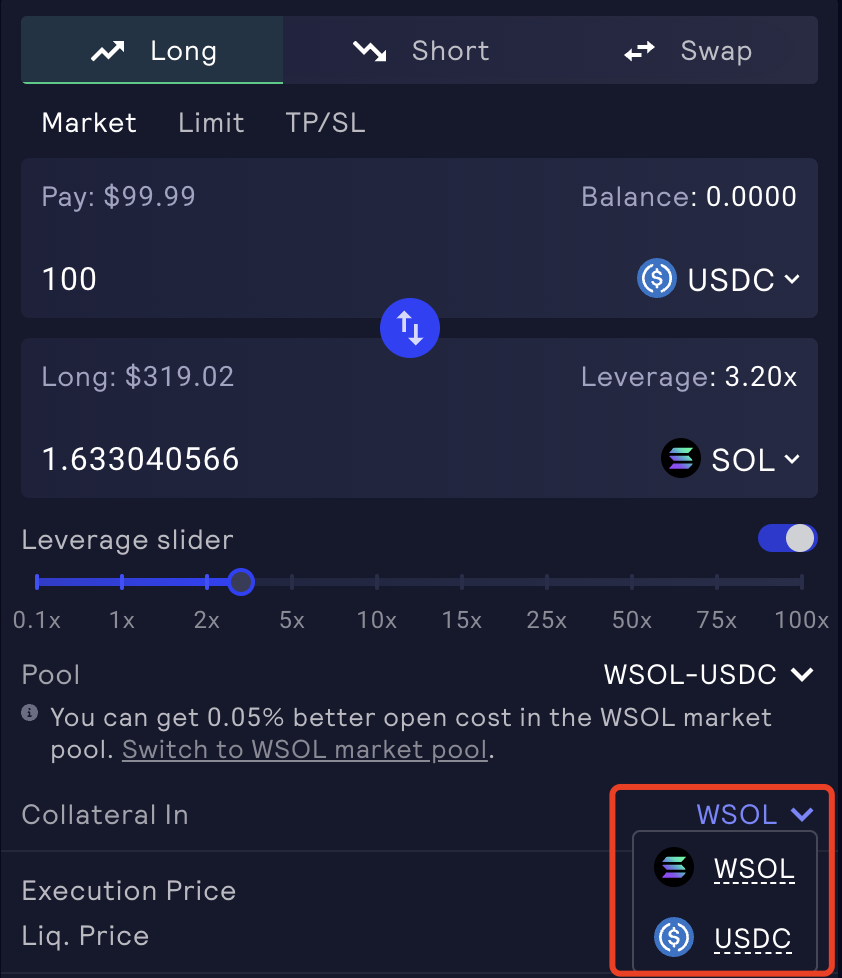Image resolution: width=842 pixels, height=978 pixels.
Task: Select USDC as collateral option
Action: [752, 937]
